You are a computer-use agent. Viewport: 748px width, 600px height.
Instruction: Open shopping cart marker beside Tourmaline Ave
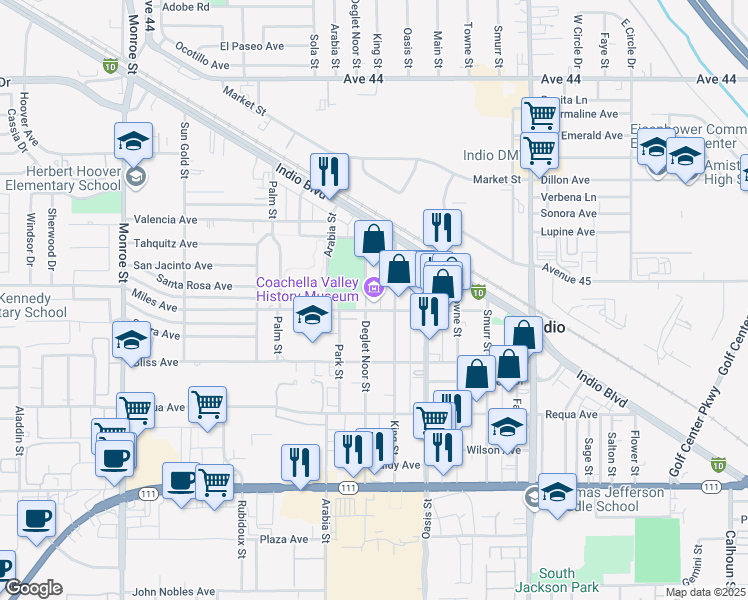(540, 115)
